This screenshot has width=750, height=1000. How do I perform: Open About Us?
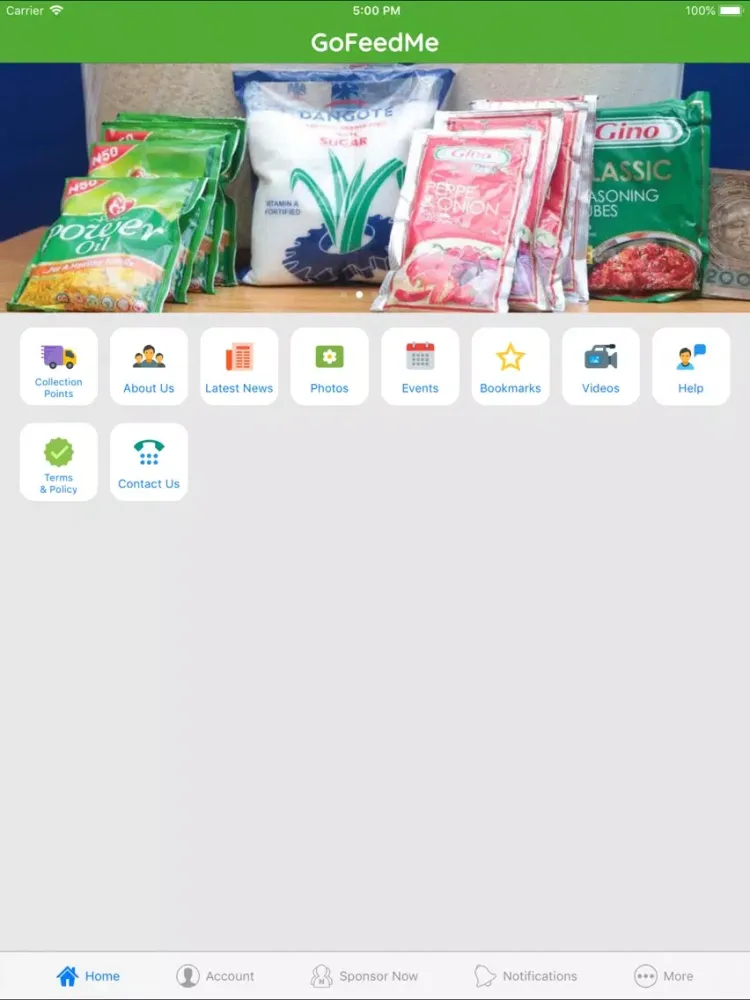[x=149, y=367]
